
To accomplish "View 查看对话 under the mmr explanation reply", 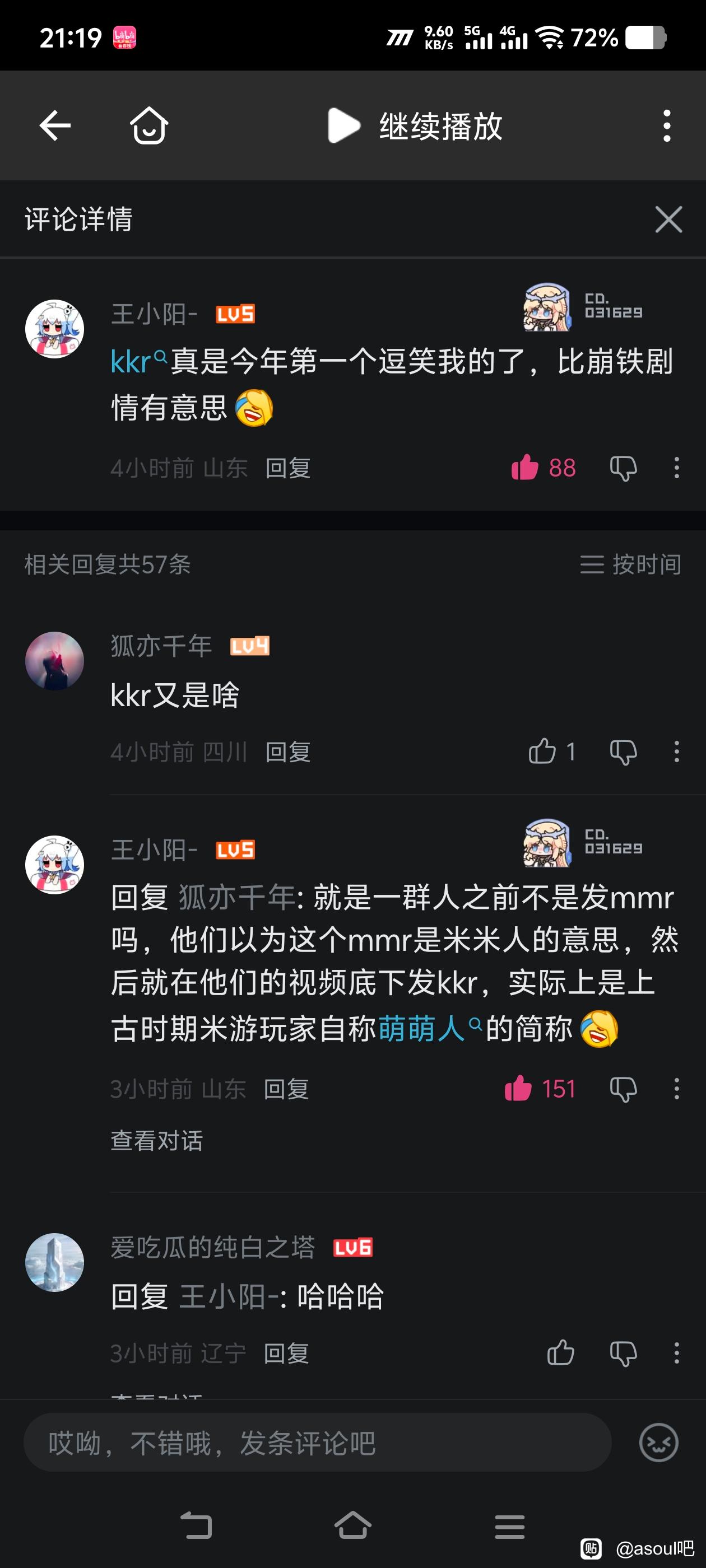I will pos(157,1141).
